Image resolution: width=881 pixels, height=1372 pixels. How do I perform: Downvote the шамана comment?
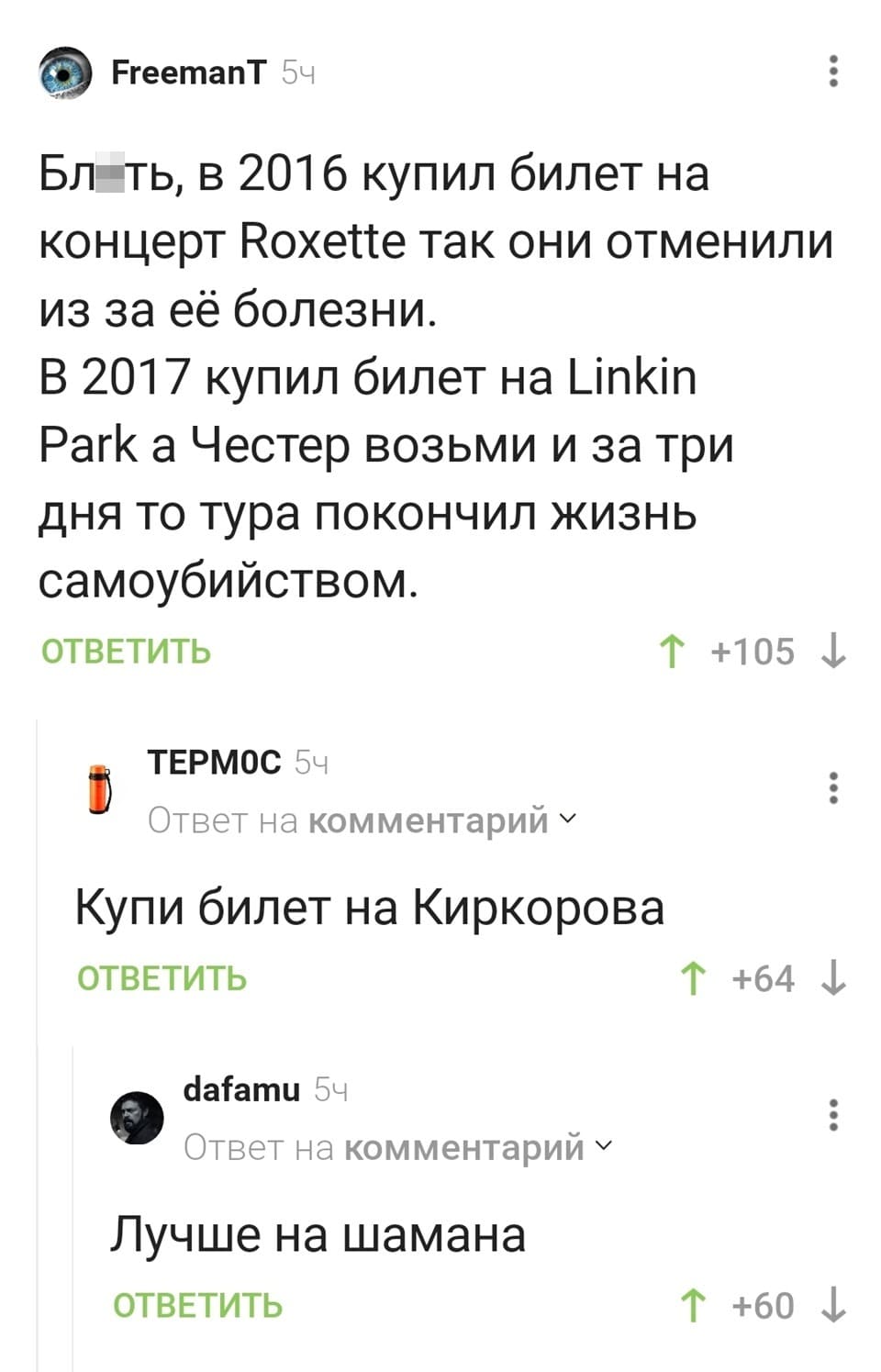tap(833, 1305)
